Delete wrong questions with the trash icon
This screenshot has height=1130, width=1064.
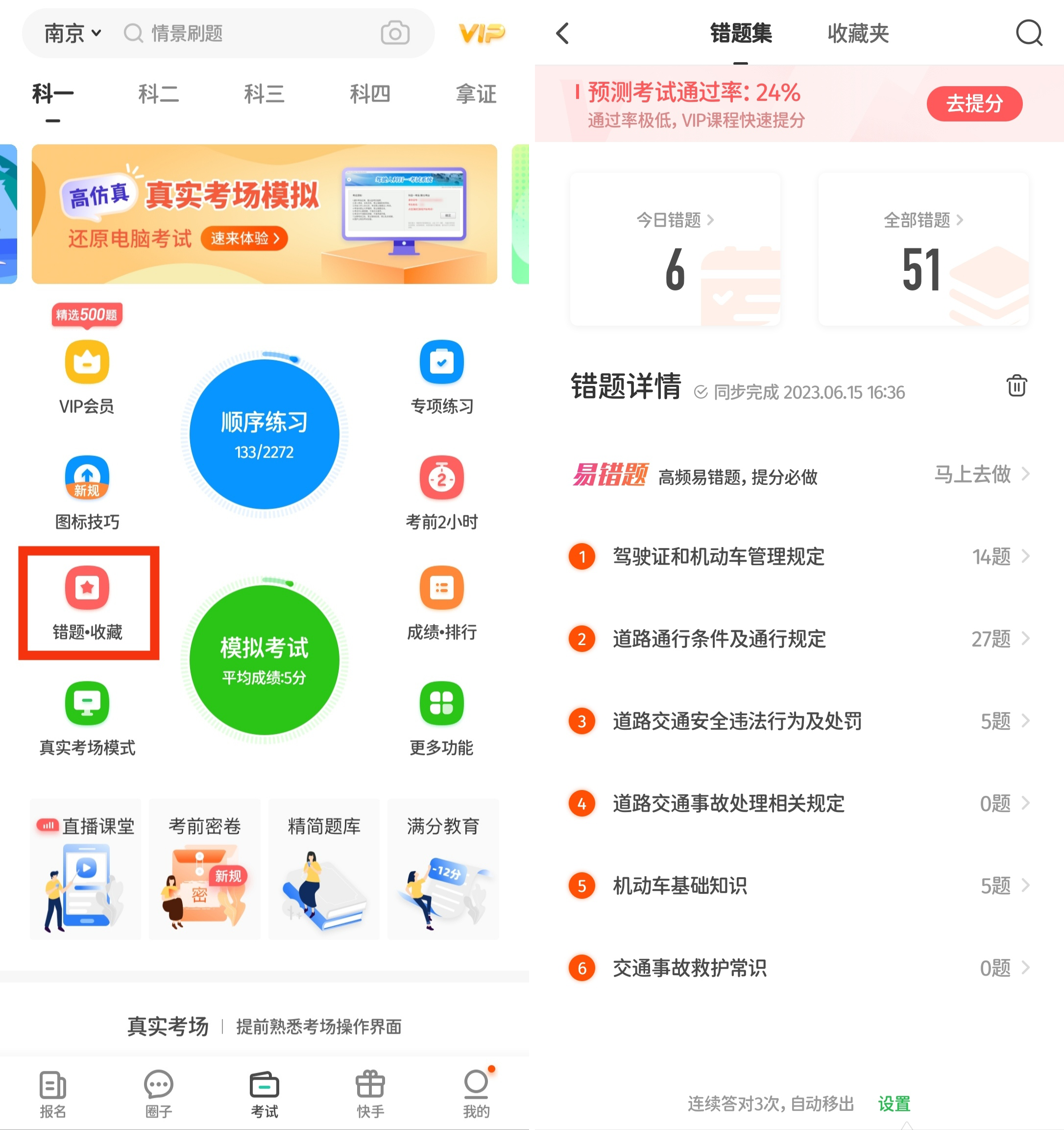1016,386
